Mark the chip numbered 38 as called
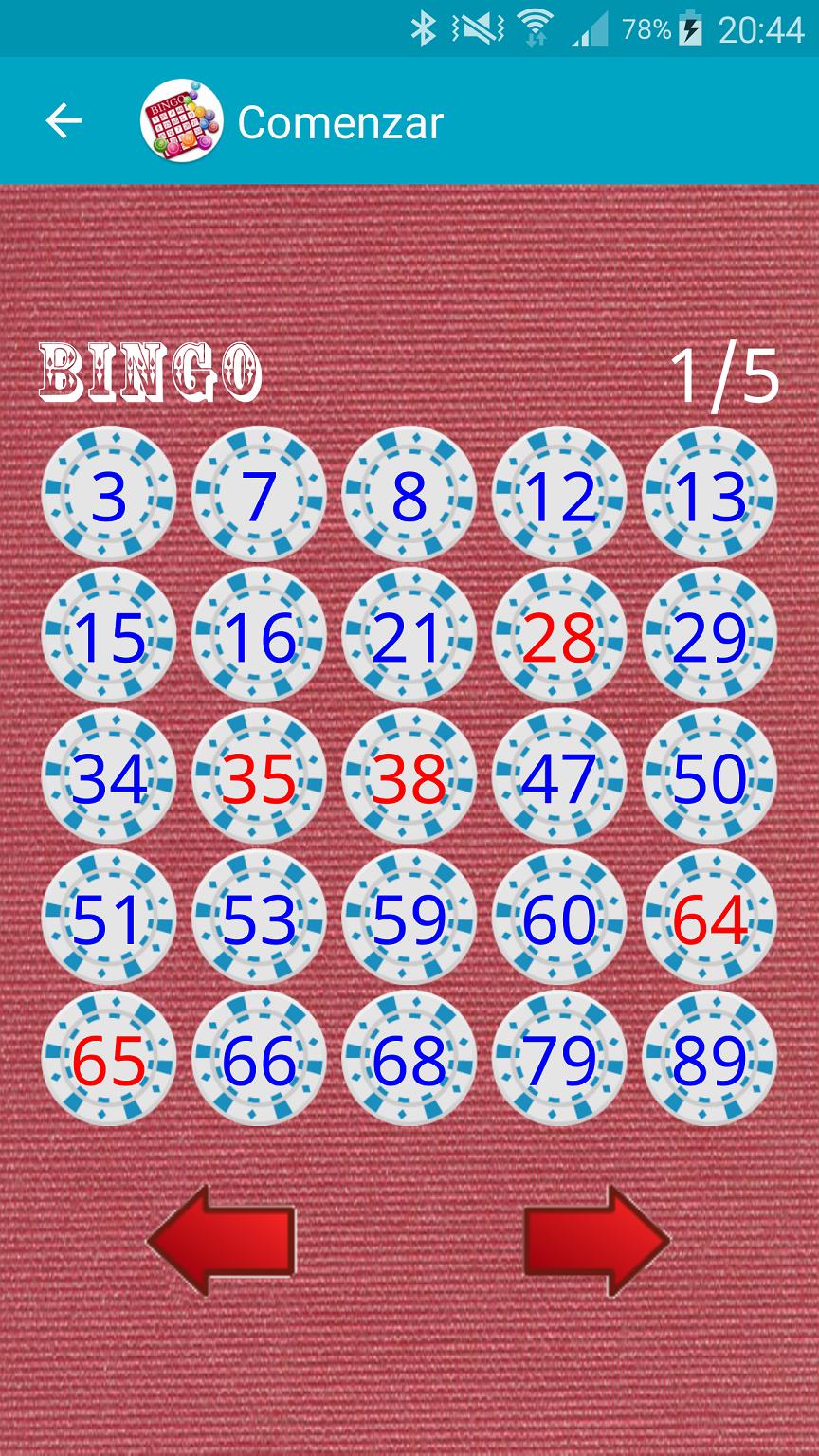The height and width of the screenshot is (1456, 819). pyautogui.click(x=409, y=777)
